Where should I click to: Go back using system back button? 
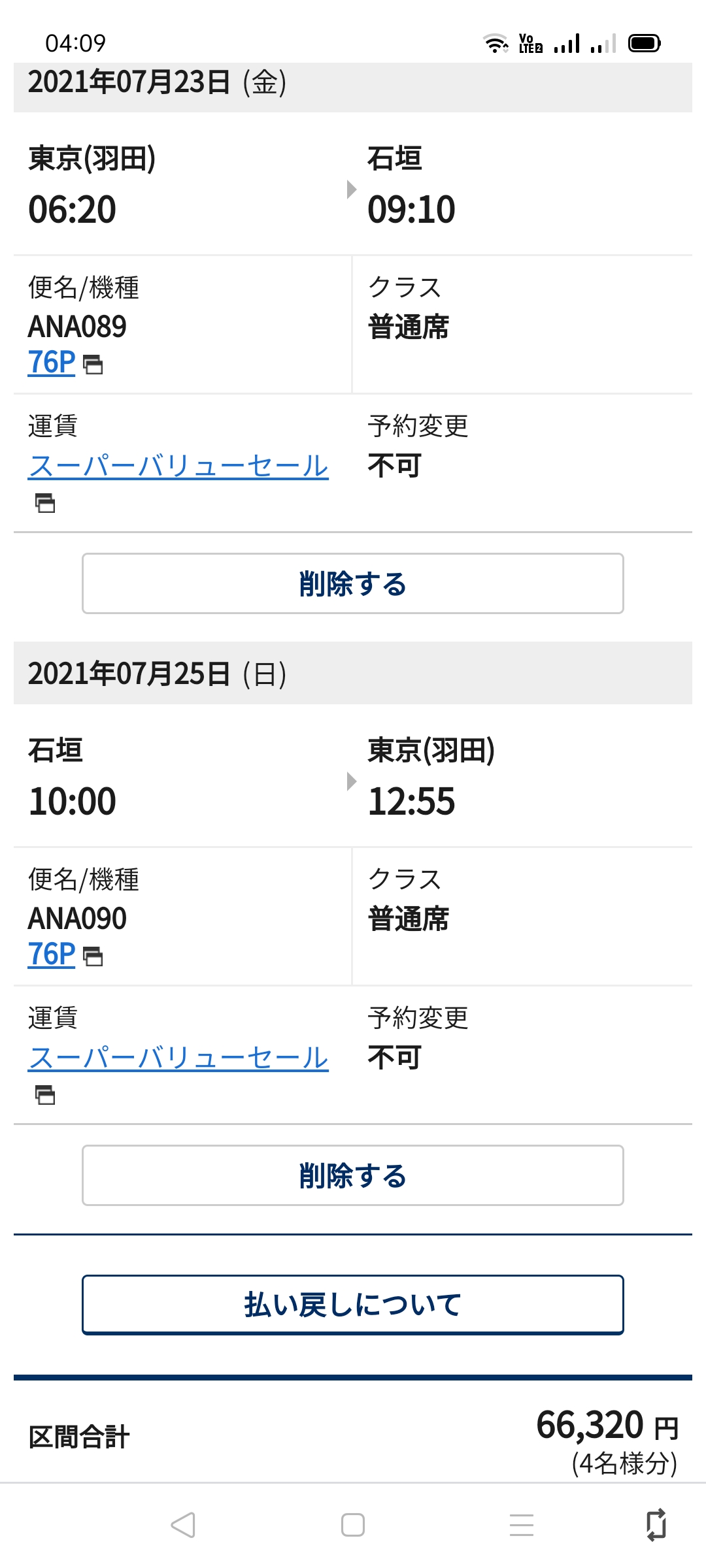click(x=183, y=1526)
